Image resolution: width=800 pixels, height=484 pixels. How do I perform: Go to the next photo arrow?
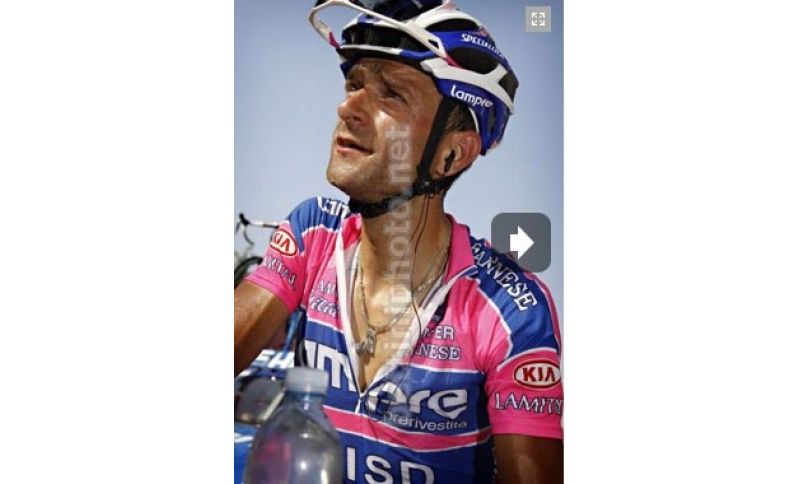(521, 242)
